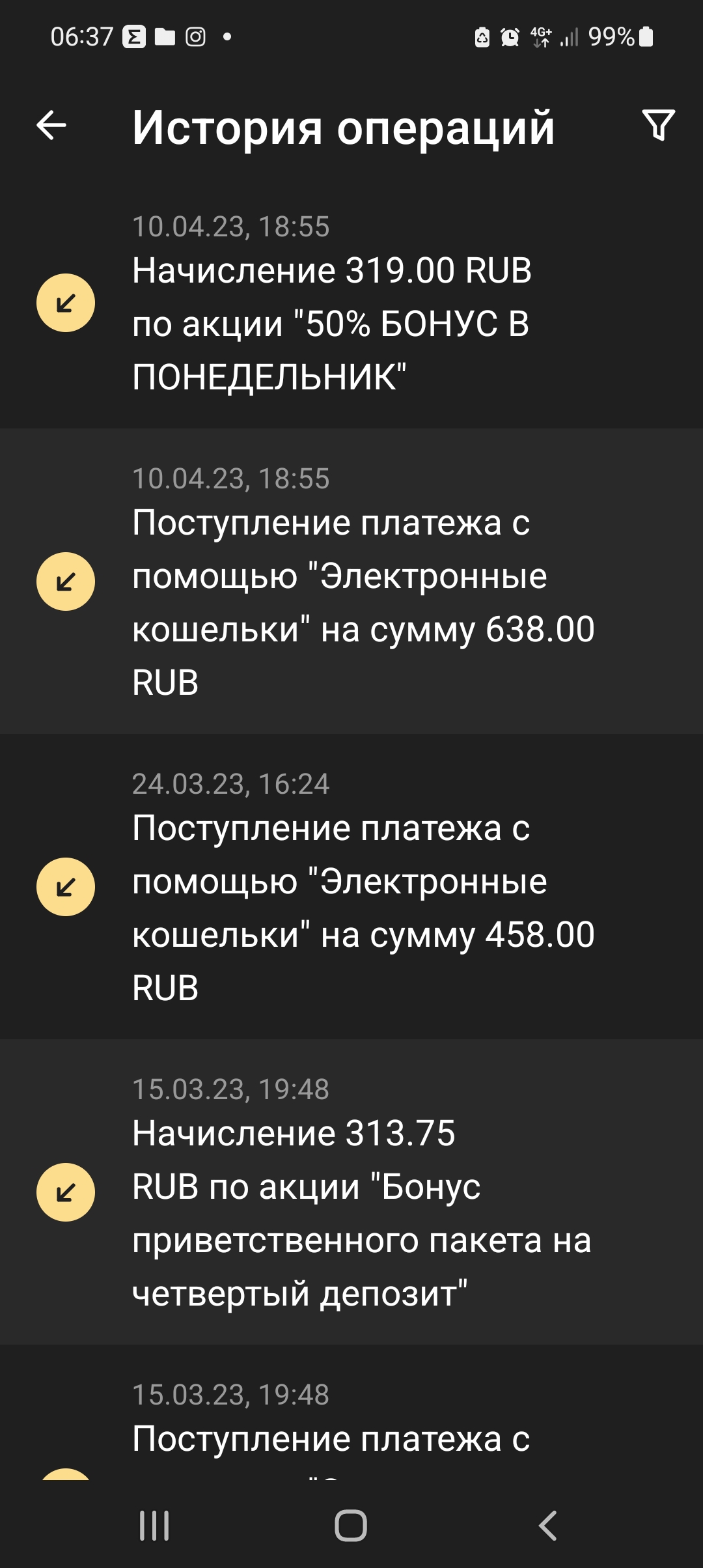703x1568 pixels.
Task: Tap the system home button
Action: [x=351, y=1526]
